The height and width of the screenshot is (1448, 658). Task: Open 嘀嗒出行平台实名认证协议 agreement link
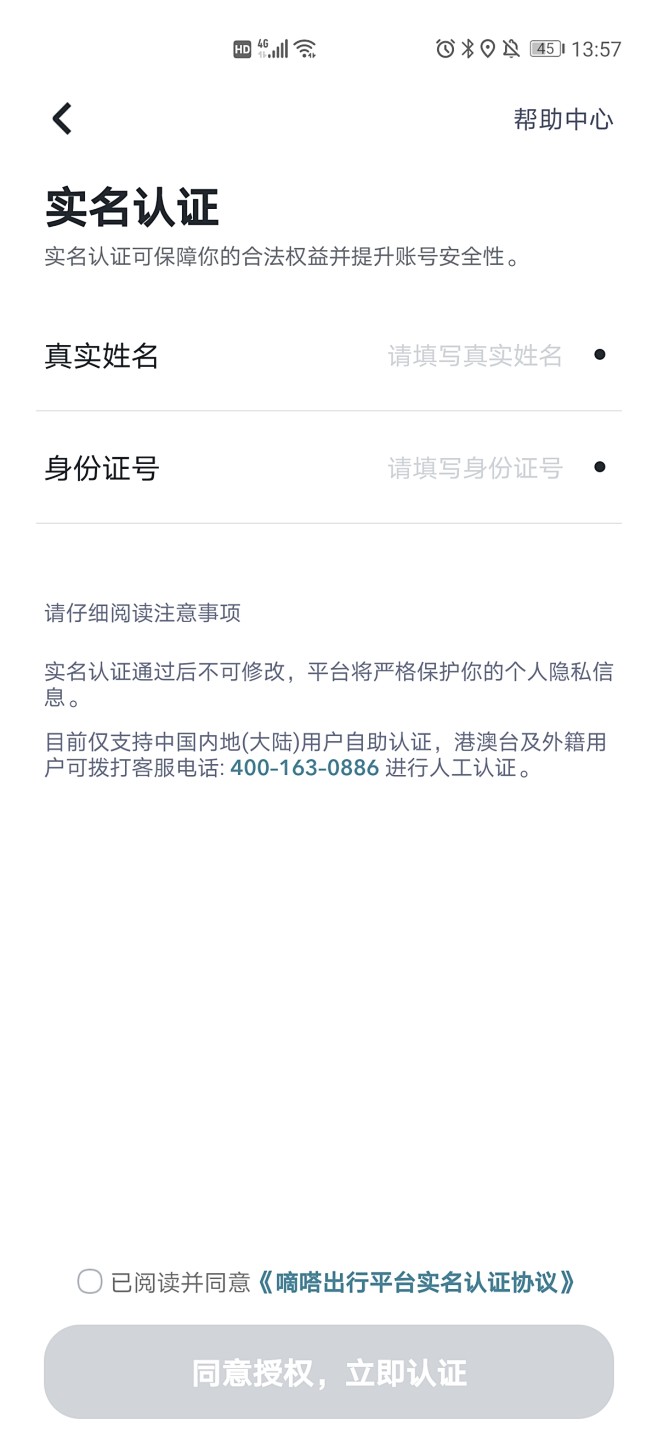(x=416, y=1282)
